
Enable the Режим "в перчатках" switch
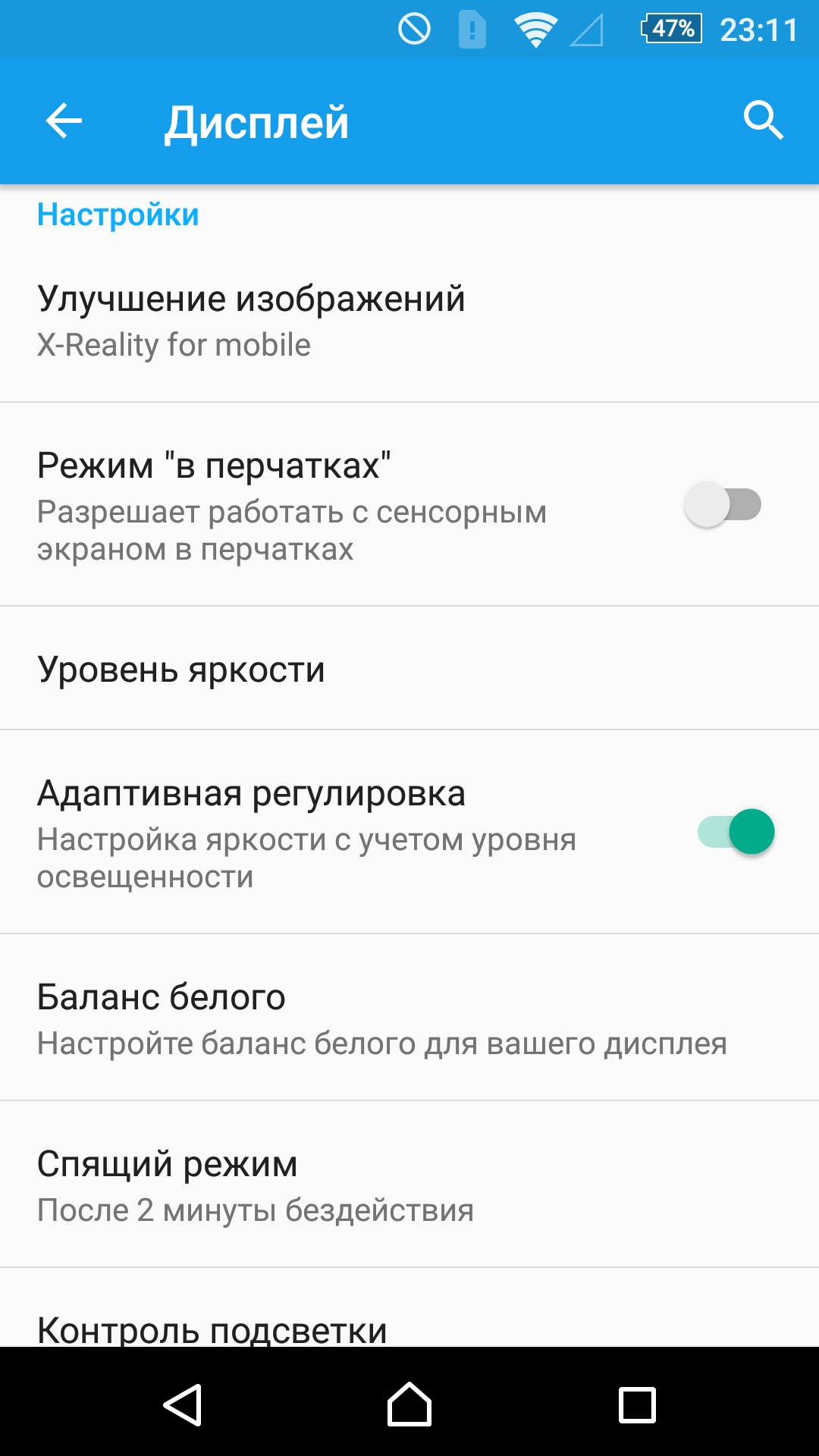coord(723,504)
